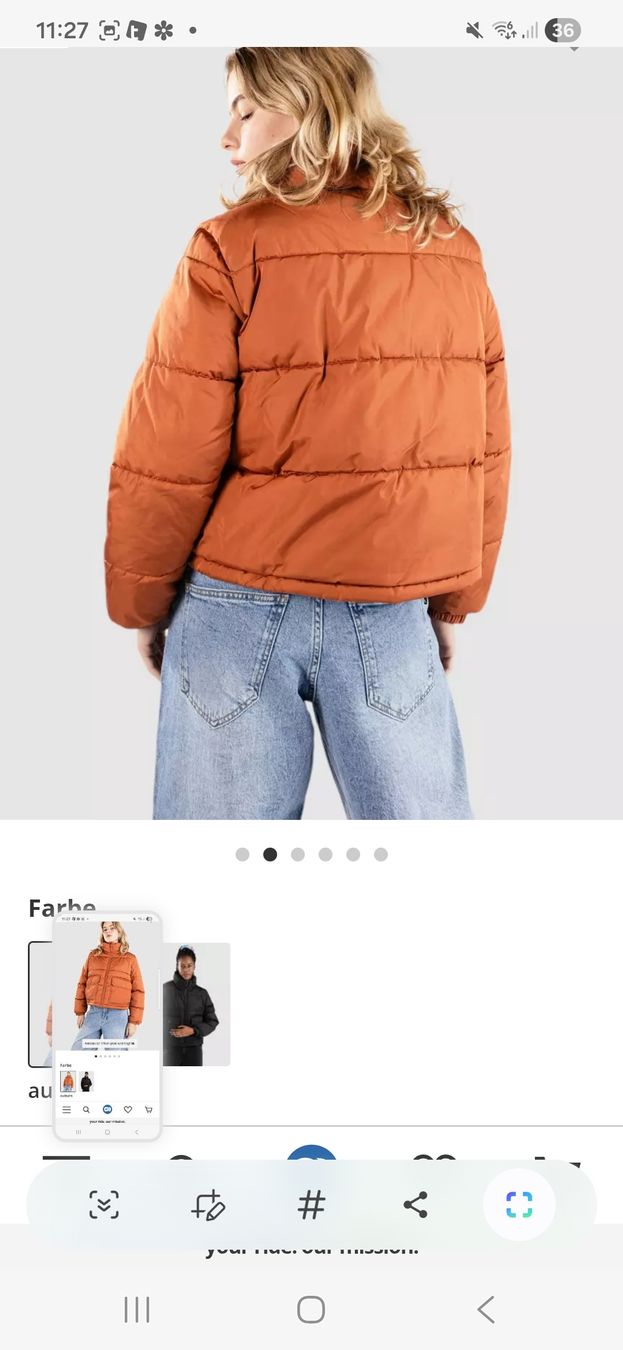Edit the screenshot with the crop-and-pencil icon
623x1350 pixels.
click(208, 1205)
